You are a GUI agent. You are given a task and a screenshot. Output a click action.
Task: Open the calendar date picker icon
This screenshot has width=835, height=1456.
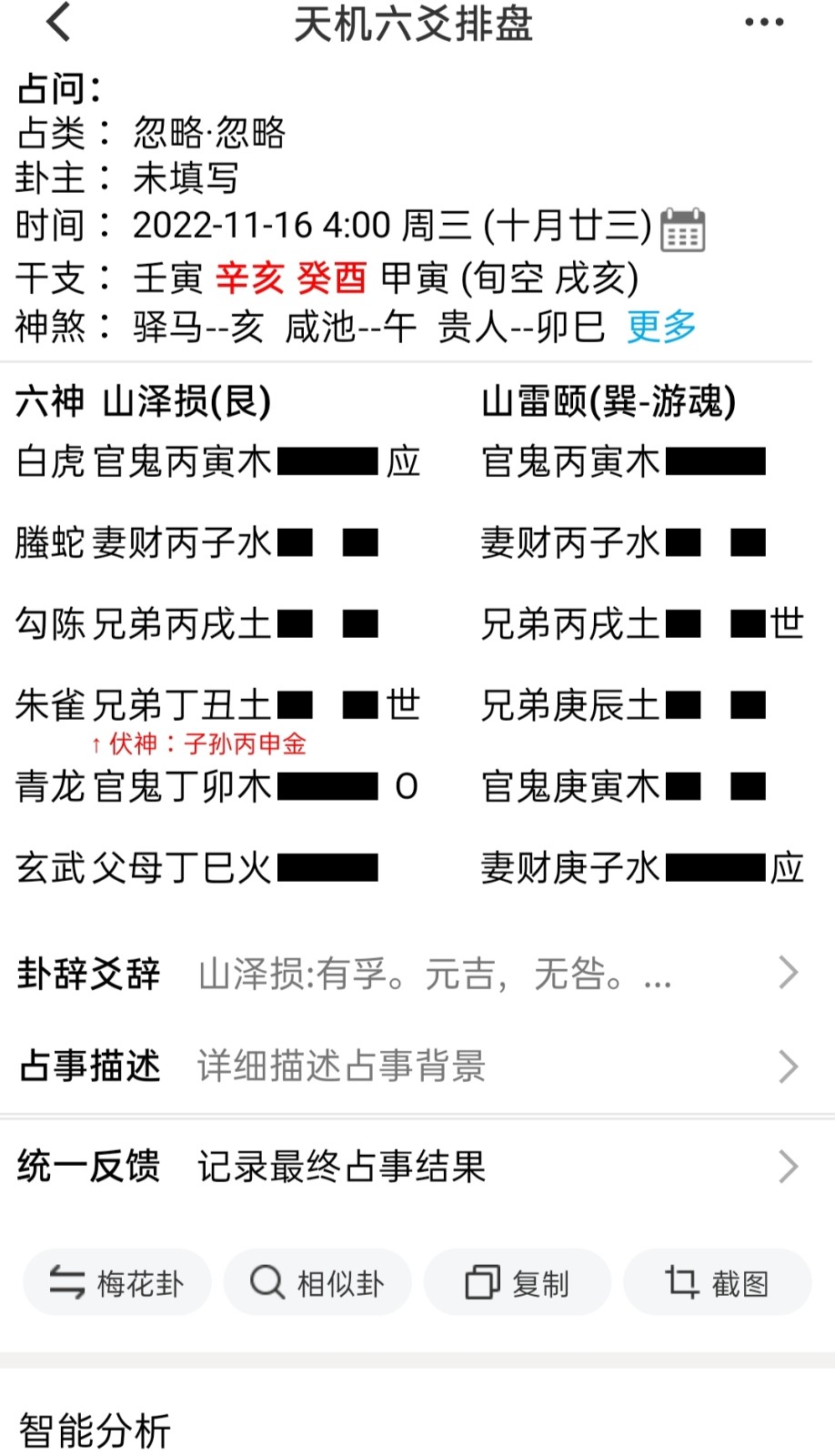(x=682, y=228)
